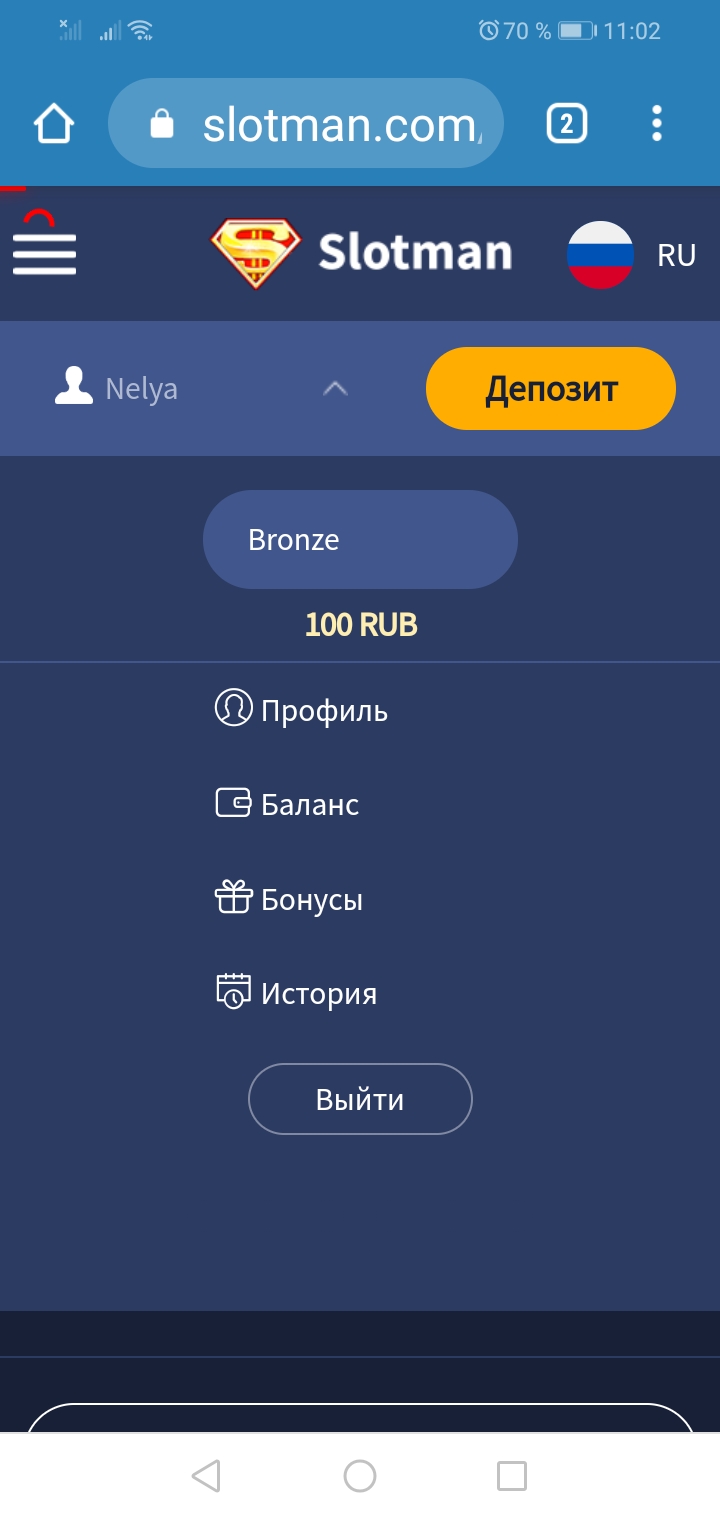Select the Bronze status pill
Image resolution: width=720 pixels, height=1520 pixels.
point(360,540)
